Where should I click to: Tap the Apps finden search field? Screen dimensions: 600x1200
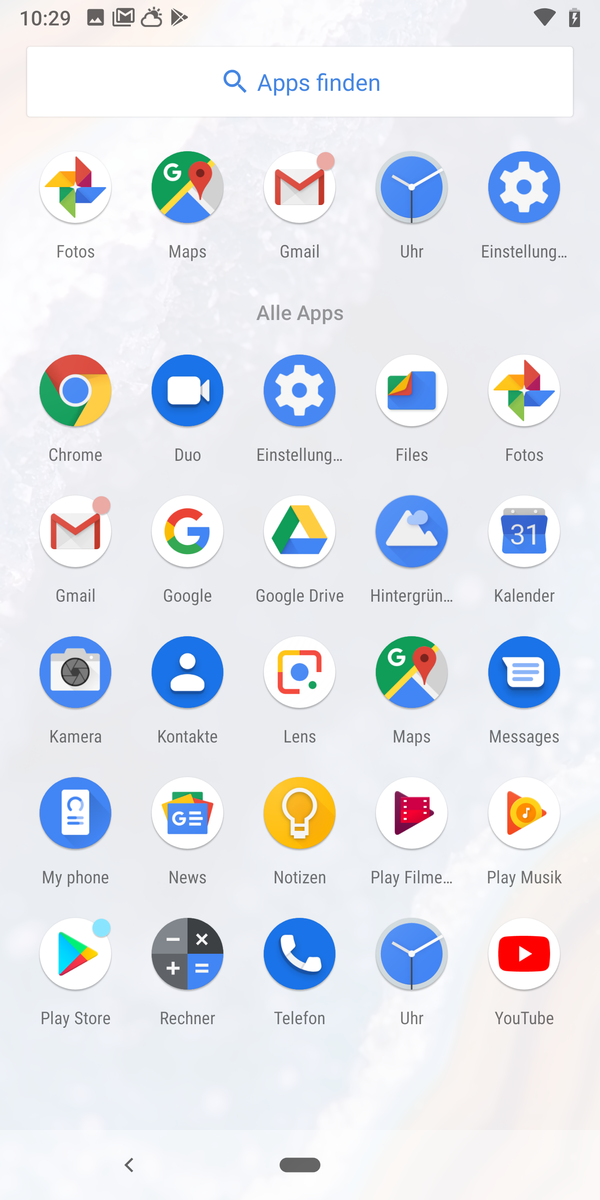point(300,82)
